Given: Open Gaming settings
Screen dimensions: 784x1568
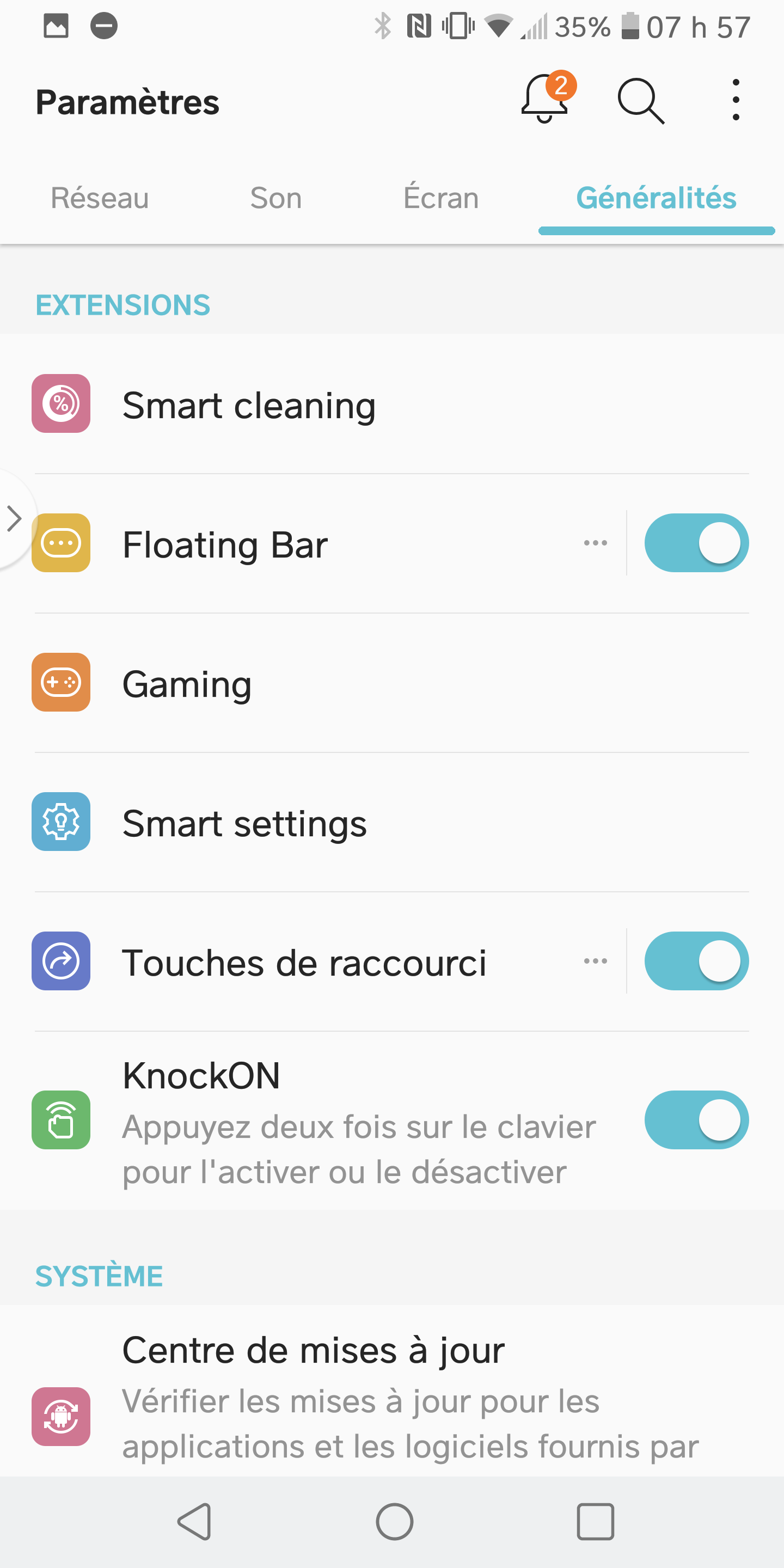Looking at the screenshot, I should (187, 684).
